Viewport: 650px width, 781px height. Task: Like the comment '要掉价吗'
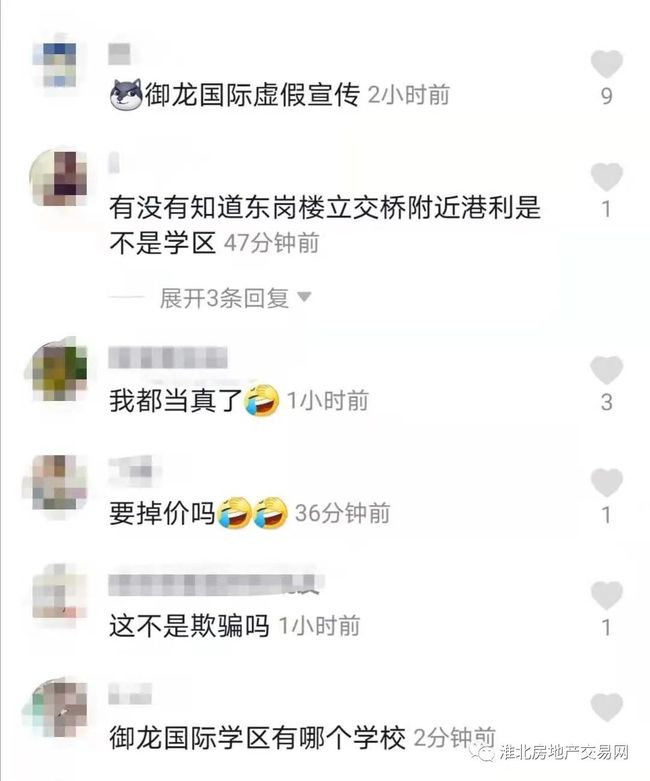[606, 484]
